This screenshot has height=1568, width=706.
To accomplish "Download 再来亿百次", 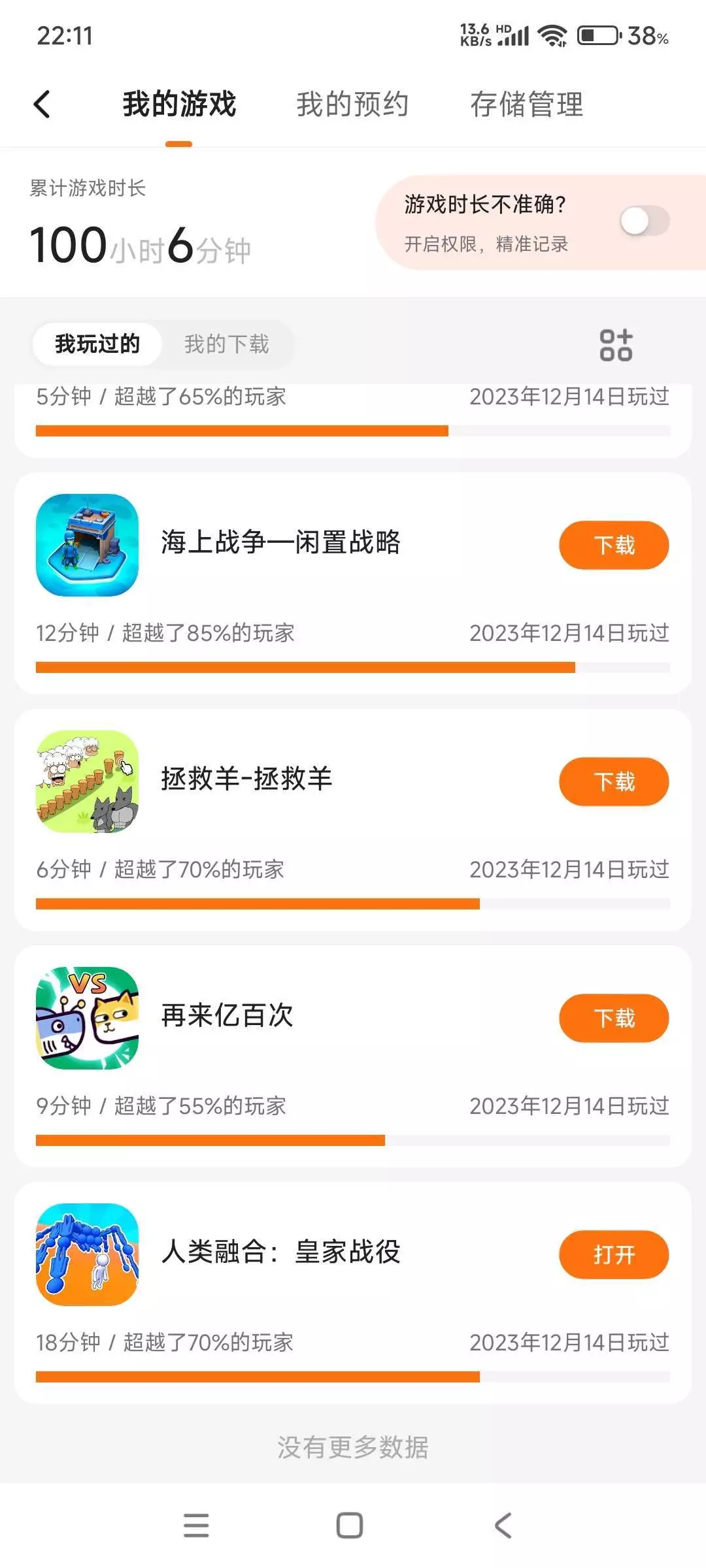I will [613, 1018].
